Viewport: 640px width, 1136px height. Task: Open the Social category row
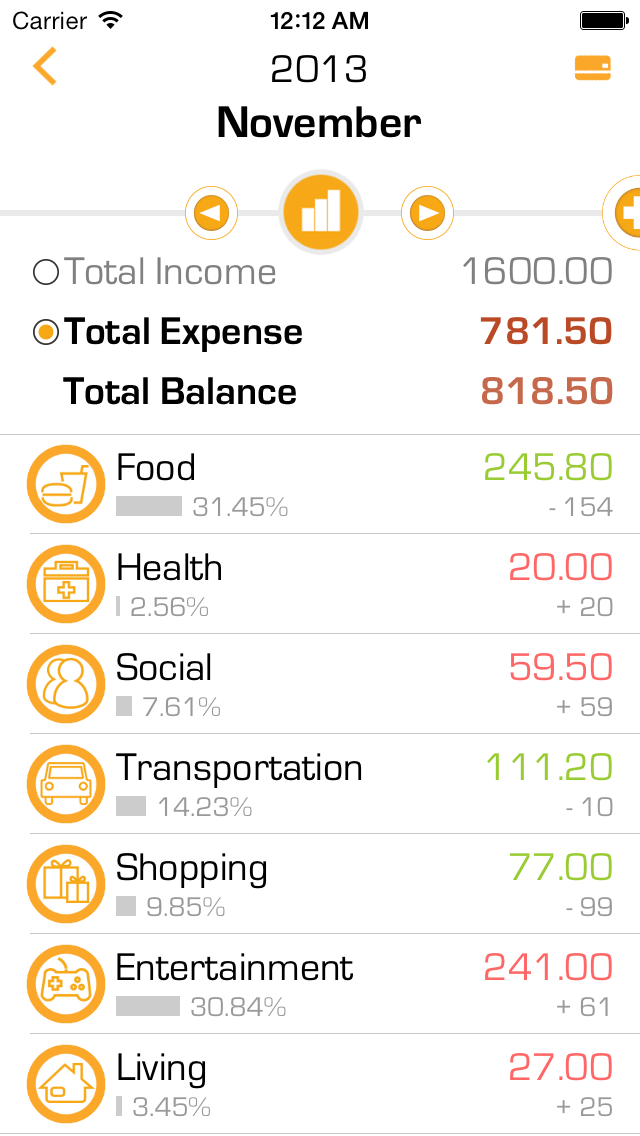[320, 684]
